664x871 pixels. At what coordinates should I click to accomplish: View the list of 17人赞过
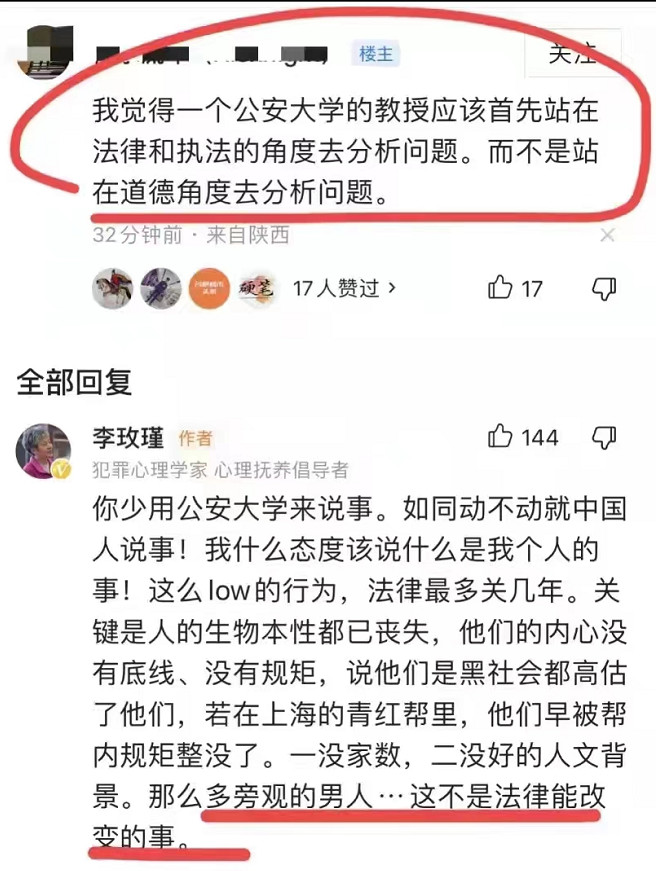[x=344, y=289]
